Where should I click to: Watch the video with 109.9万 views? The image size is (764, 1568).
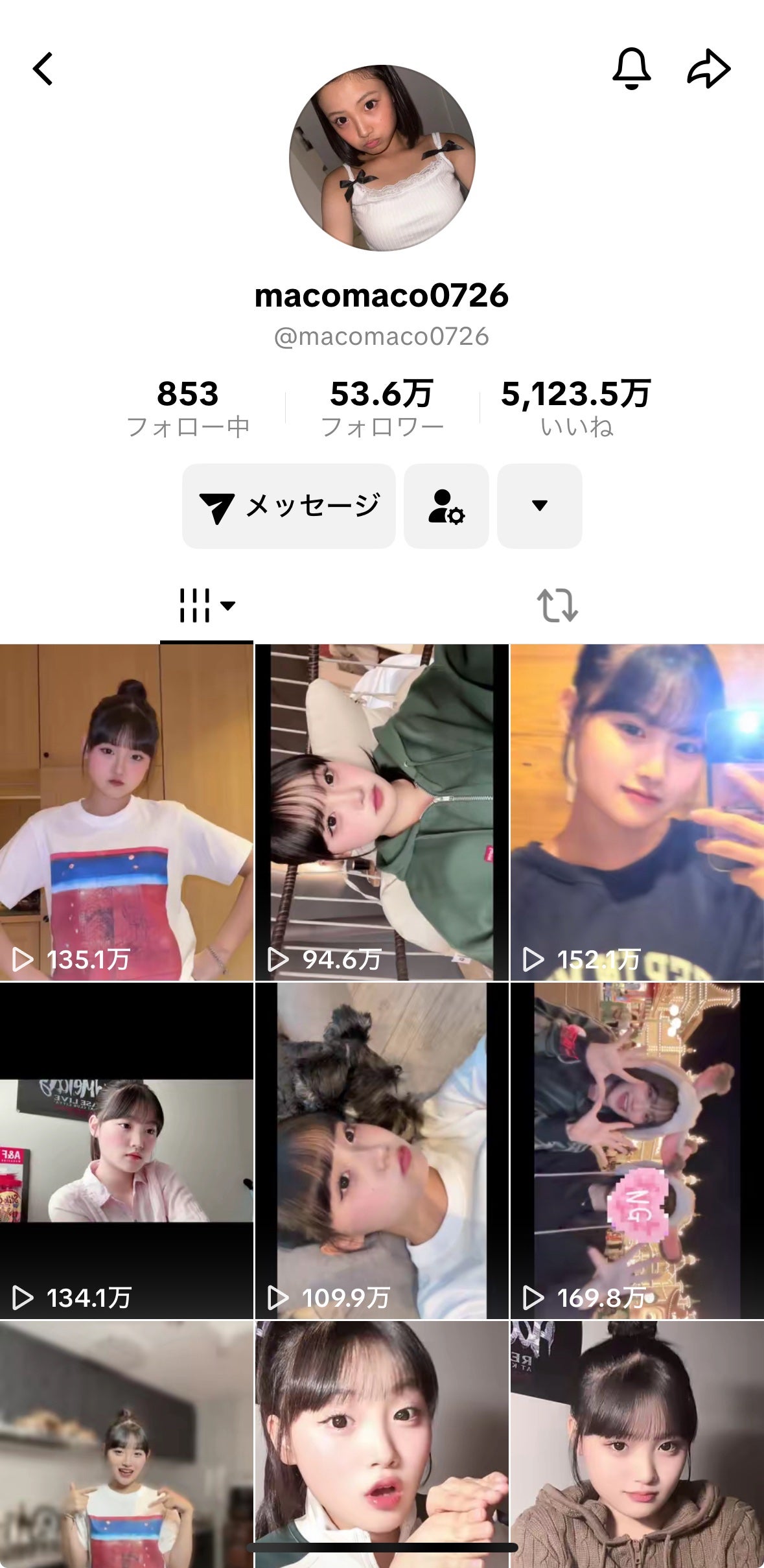[382, 1151]
